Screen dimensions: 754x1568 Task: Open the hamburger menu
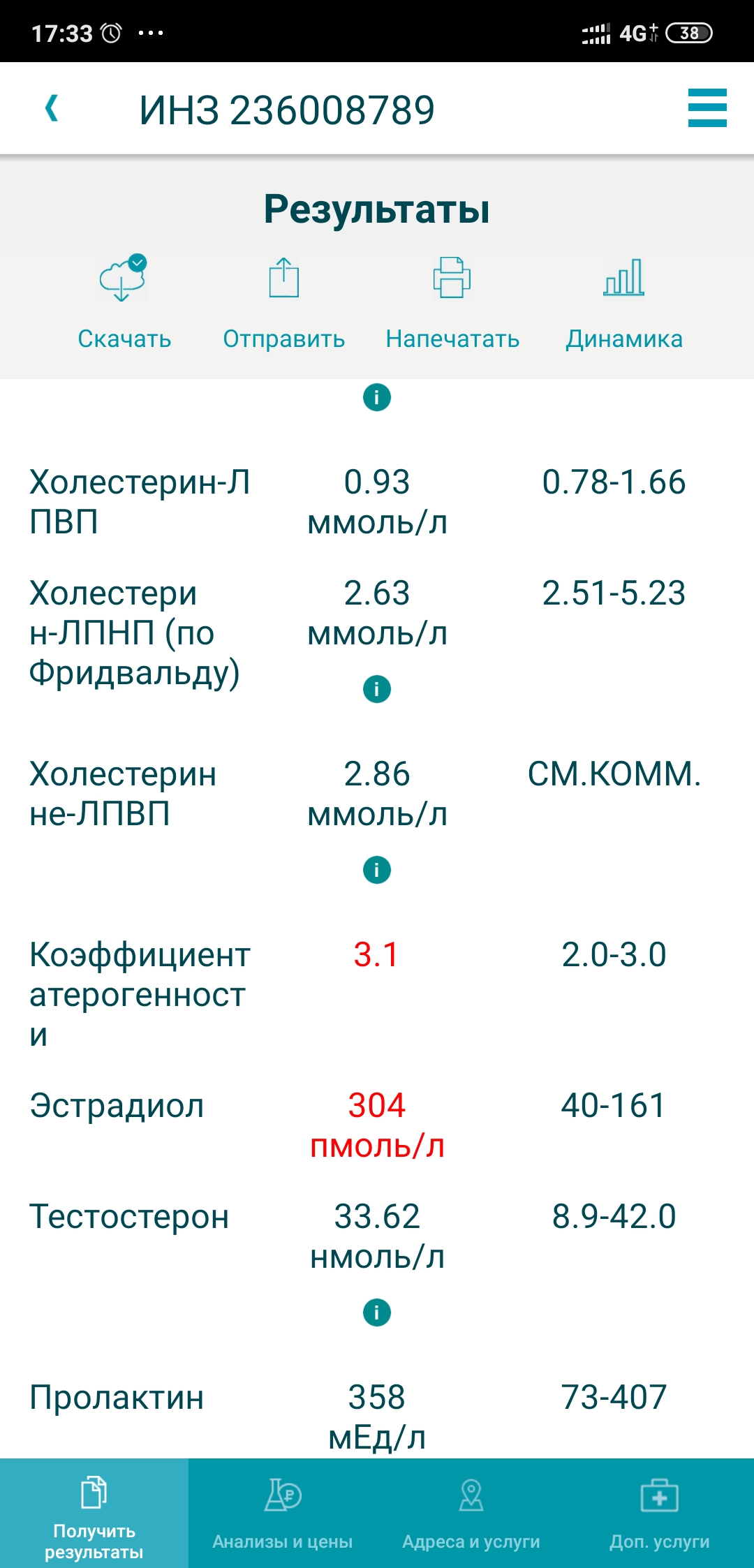click(707, 108)
